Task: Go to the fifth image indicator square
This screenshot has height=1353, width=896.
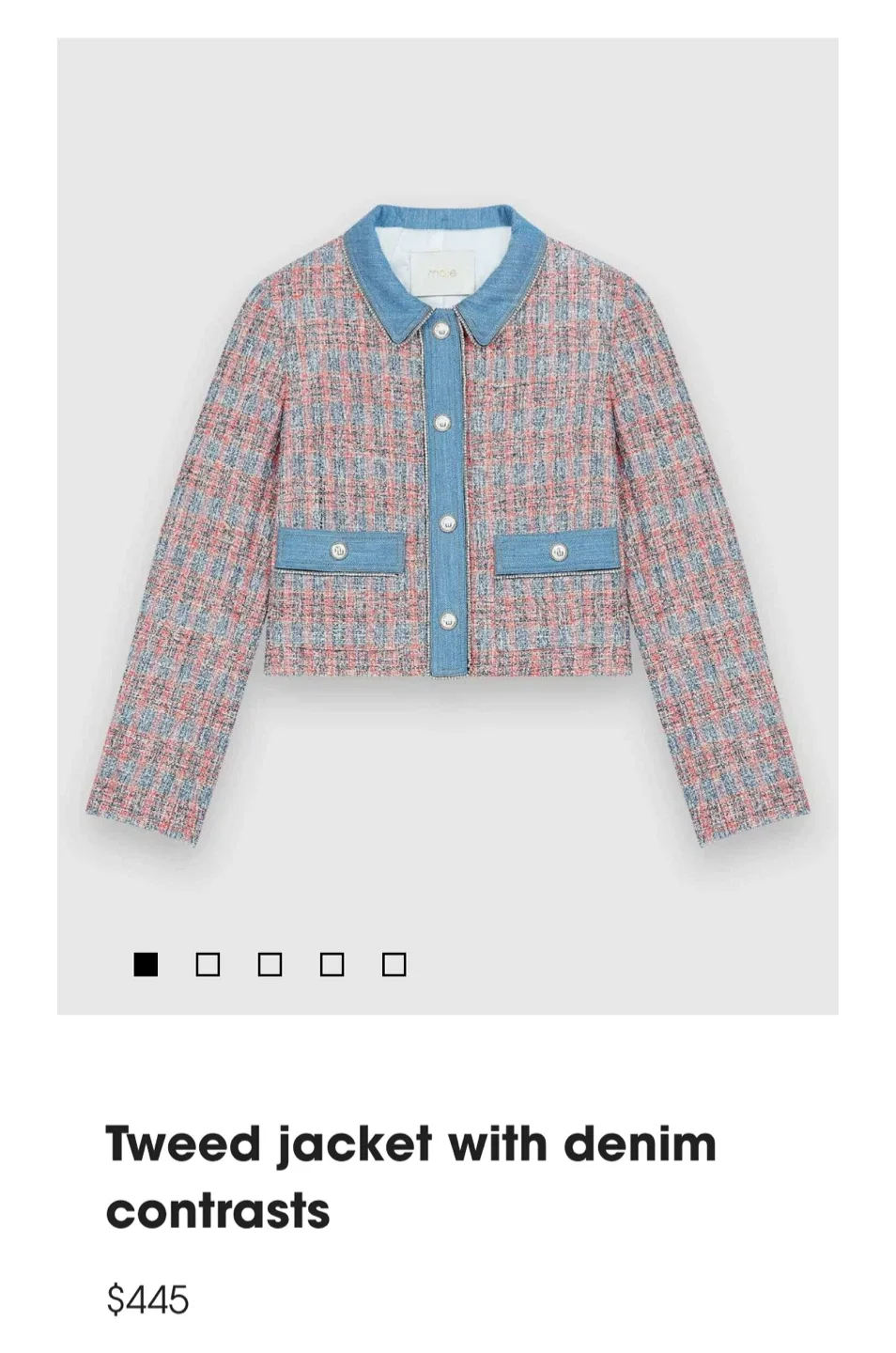Action: point(394,965)
